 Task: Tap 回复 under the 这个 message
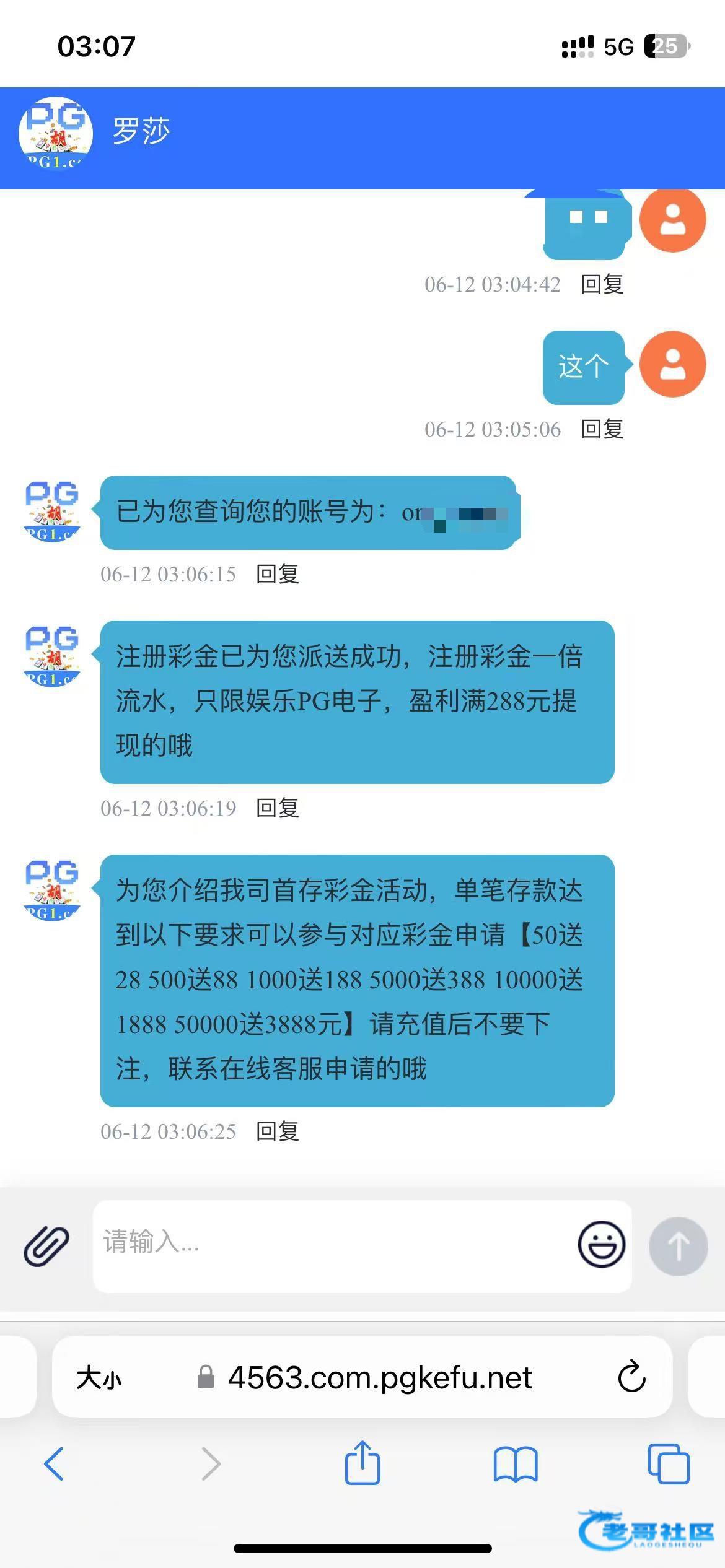[x=602, y=429]
